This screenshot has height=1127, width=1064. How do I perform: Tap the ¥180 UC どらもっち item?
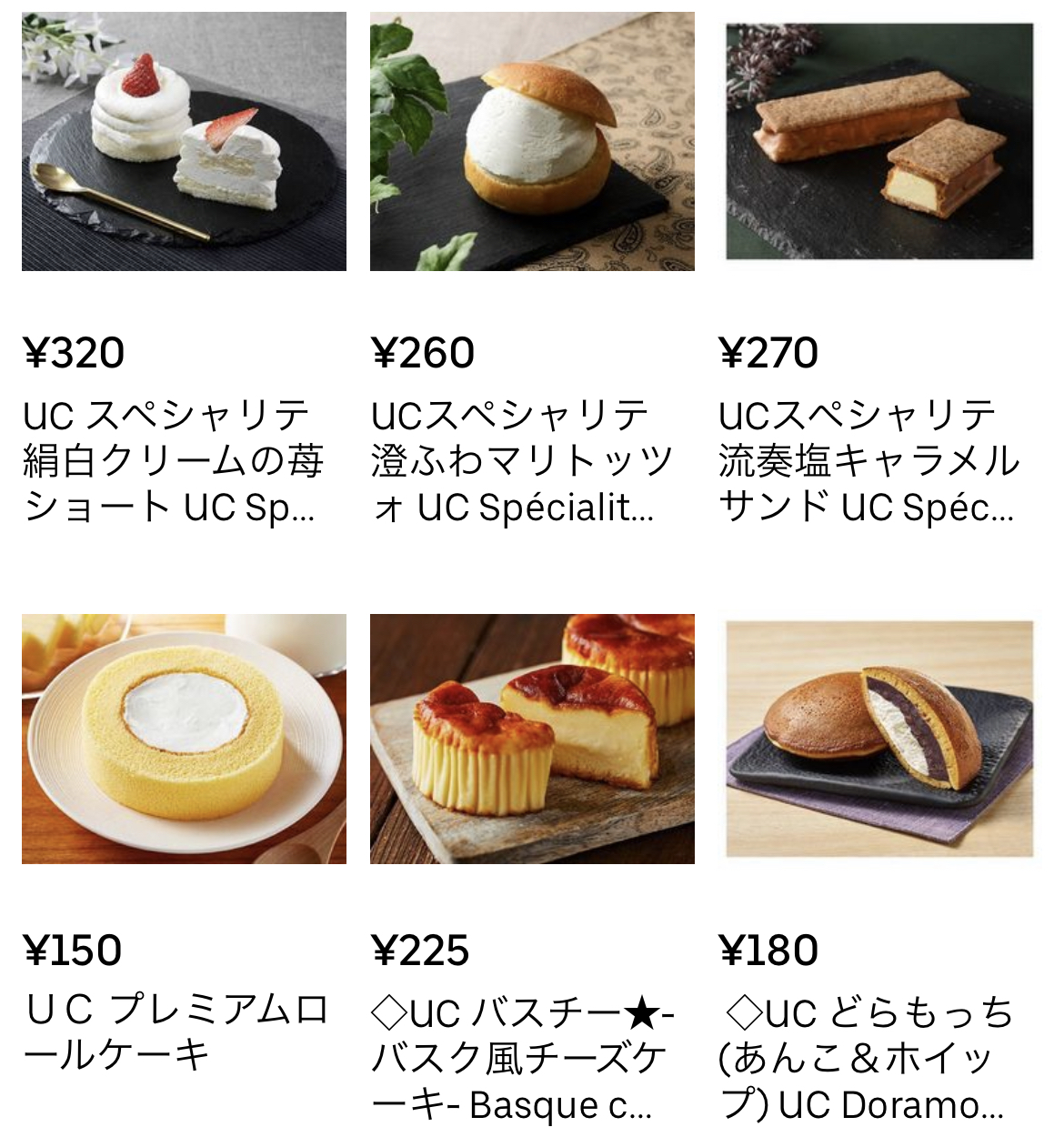point(878,739)
